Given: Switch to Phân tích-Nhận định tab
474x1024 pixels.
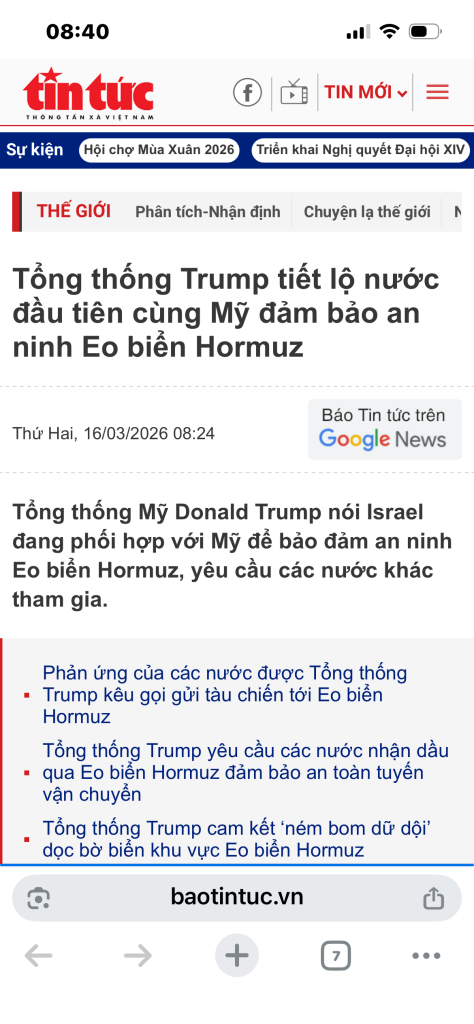Looking at the screenshot, I should click(208, 212).
